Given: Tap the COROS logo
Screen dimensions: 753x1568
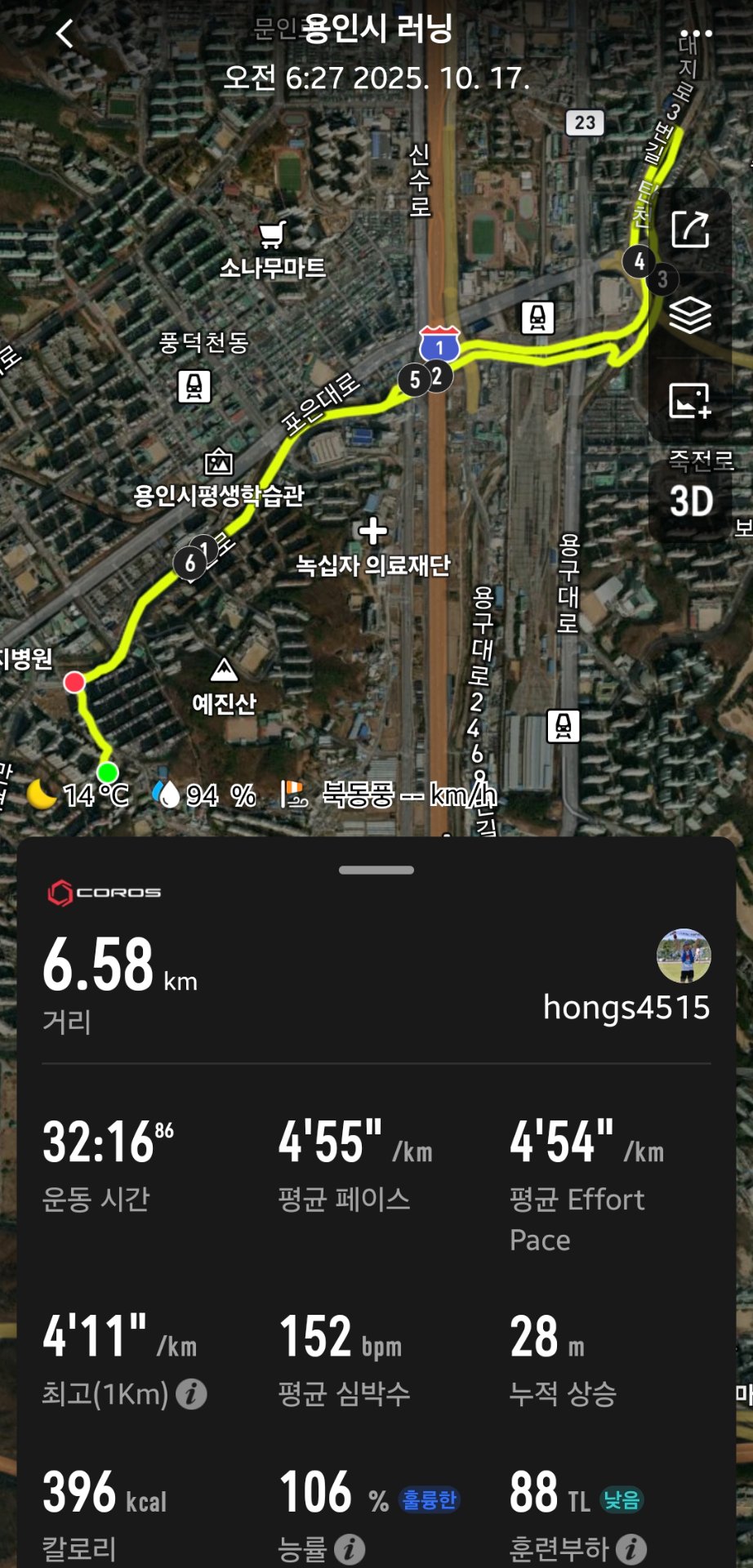Looking at the screenshot, I should pos(103,892).
